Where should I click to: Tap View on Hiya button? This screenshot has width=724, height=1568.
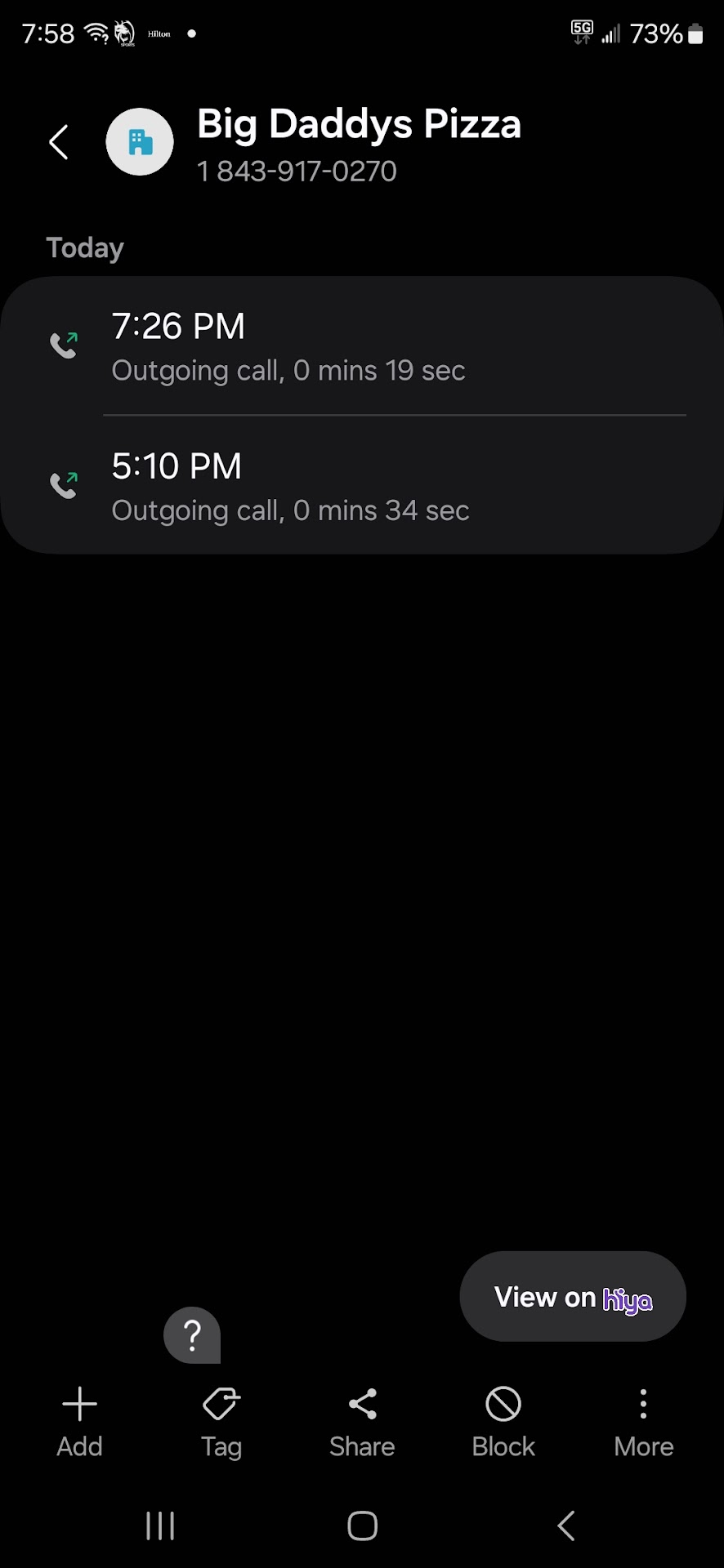point(572,1297)
